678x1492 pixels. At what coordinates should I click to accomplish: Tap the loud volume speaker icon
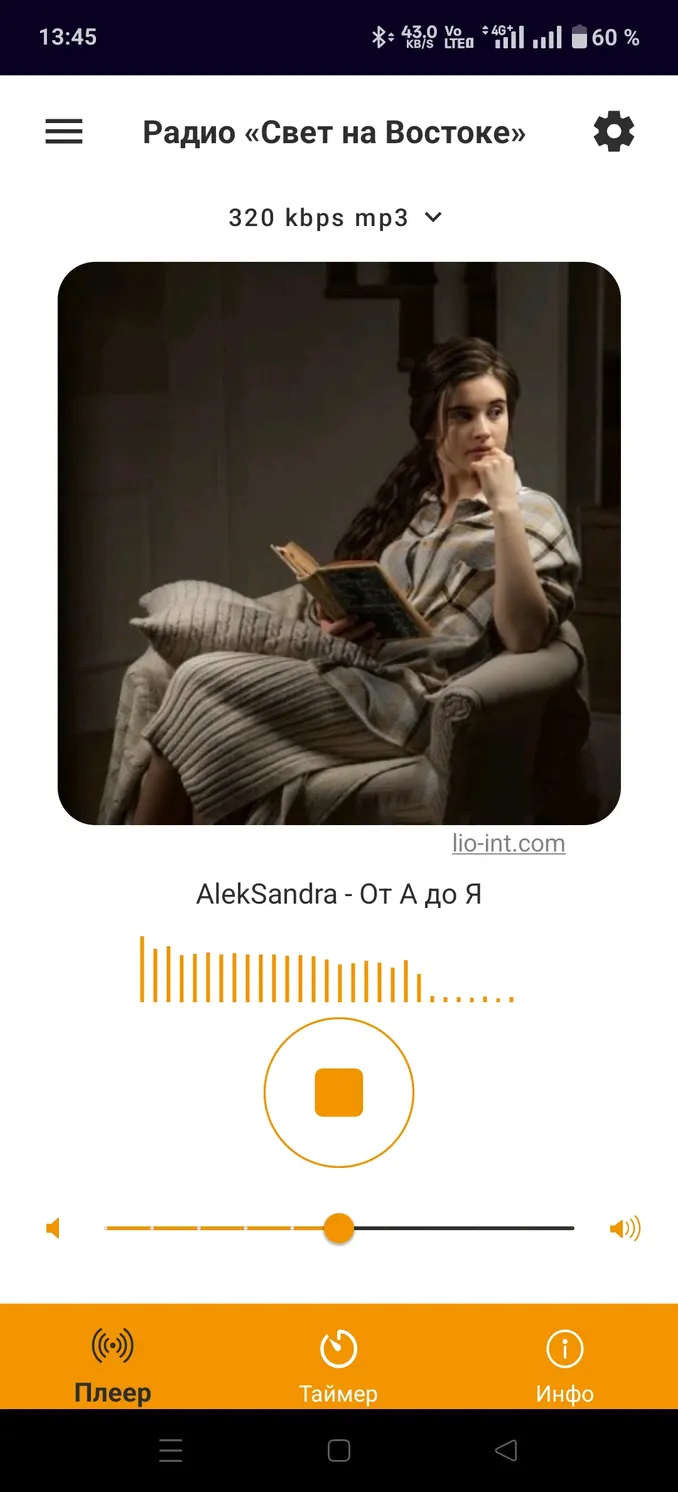[x=625, y=1228]
